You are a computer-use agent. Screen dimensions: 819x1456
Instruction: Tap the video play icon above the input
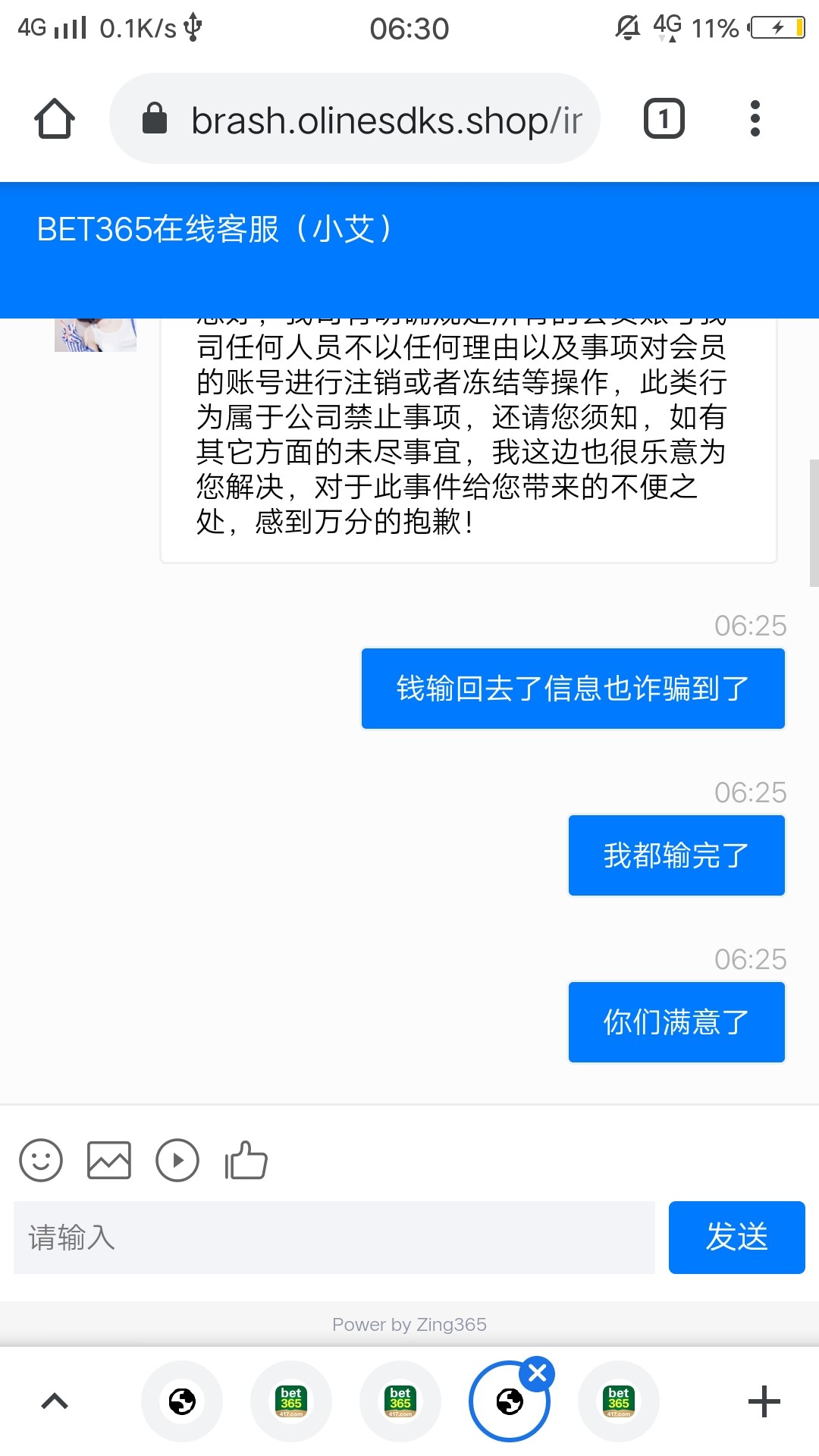pyautogui.click(x=177, y=1160)
